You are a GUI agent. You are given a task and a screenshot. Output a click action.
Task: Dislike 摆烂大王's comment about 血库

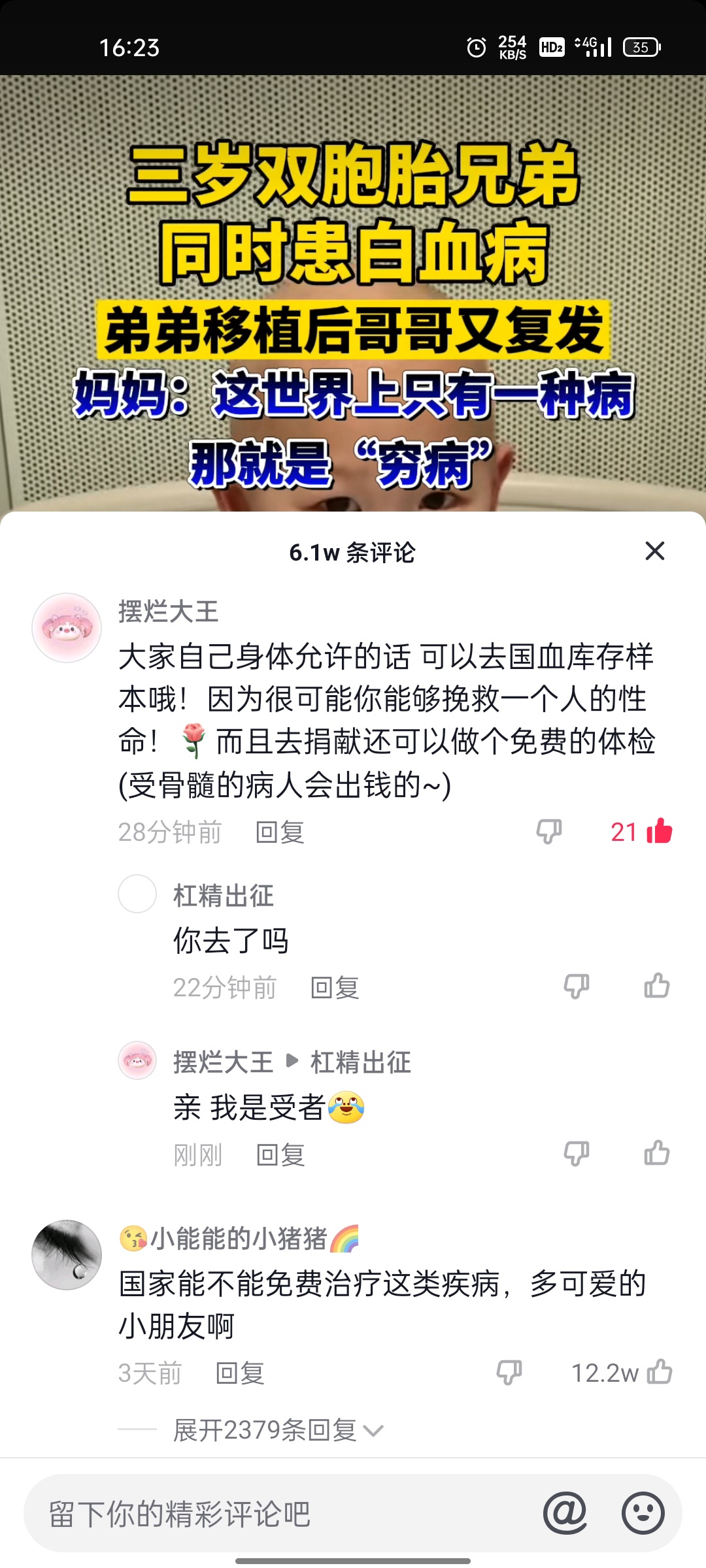pos(548,831)
